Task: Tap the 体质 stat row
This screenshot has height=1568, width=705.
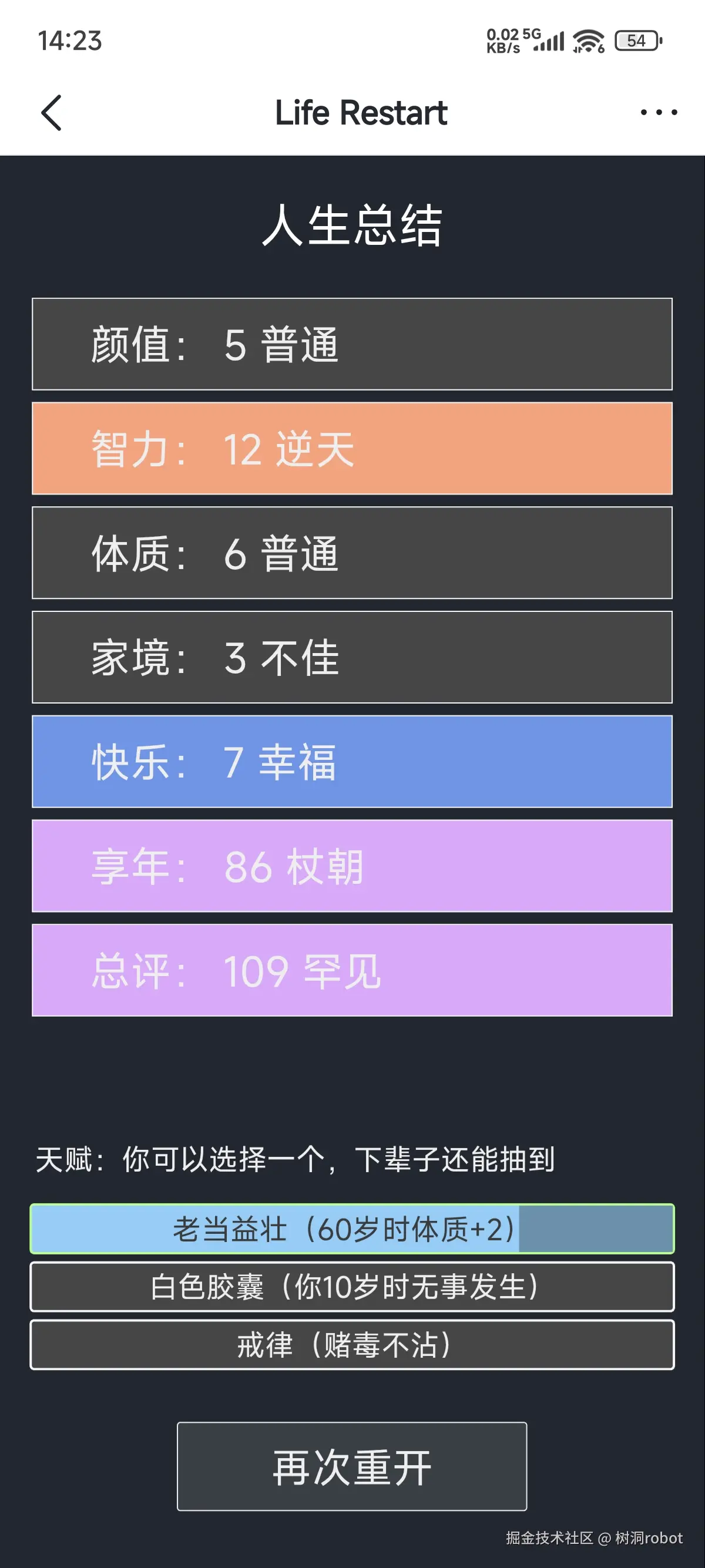Action: pos(352,553)
